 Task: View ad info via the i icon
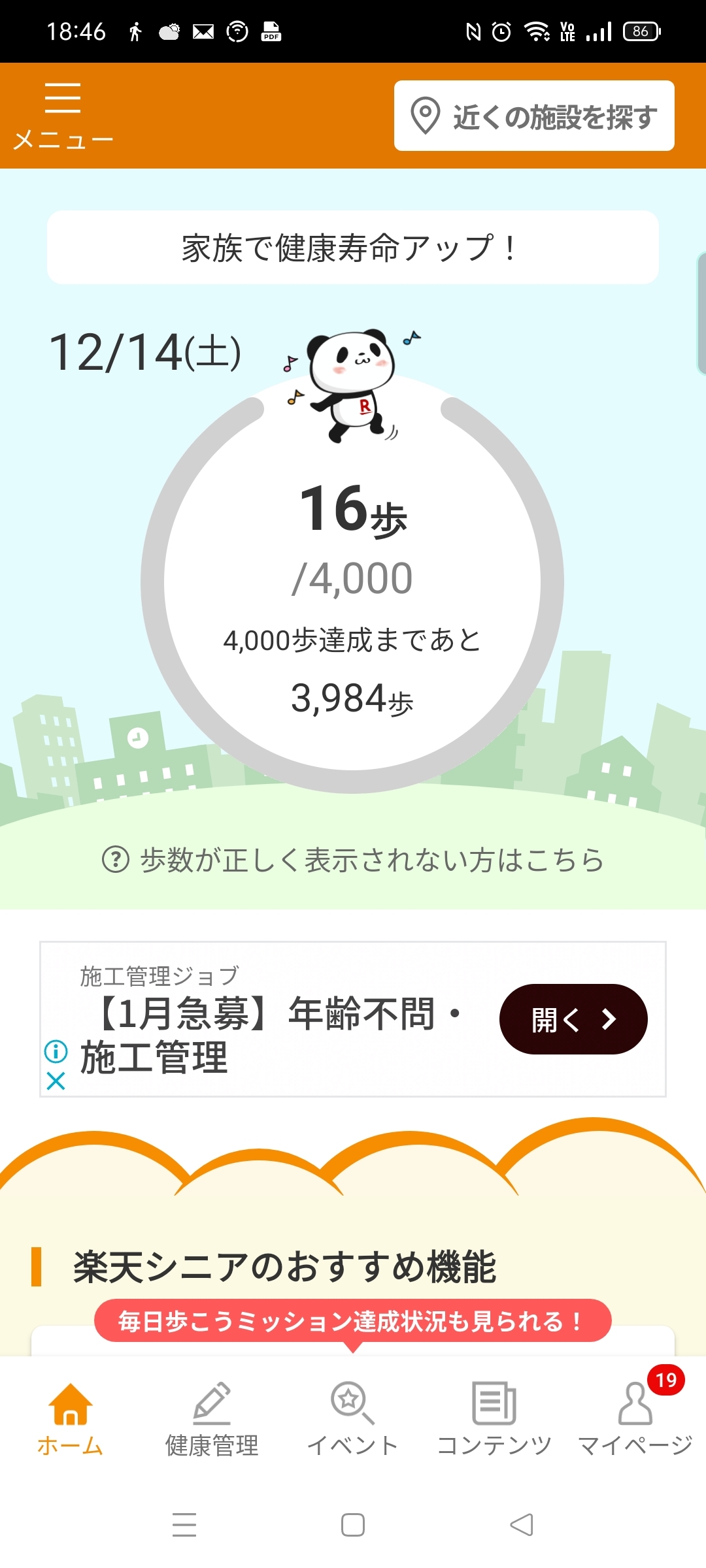(x=56, y=1051)
